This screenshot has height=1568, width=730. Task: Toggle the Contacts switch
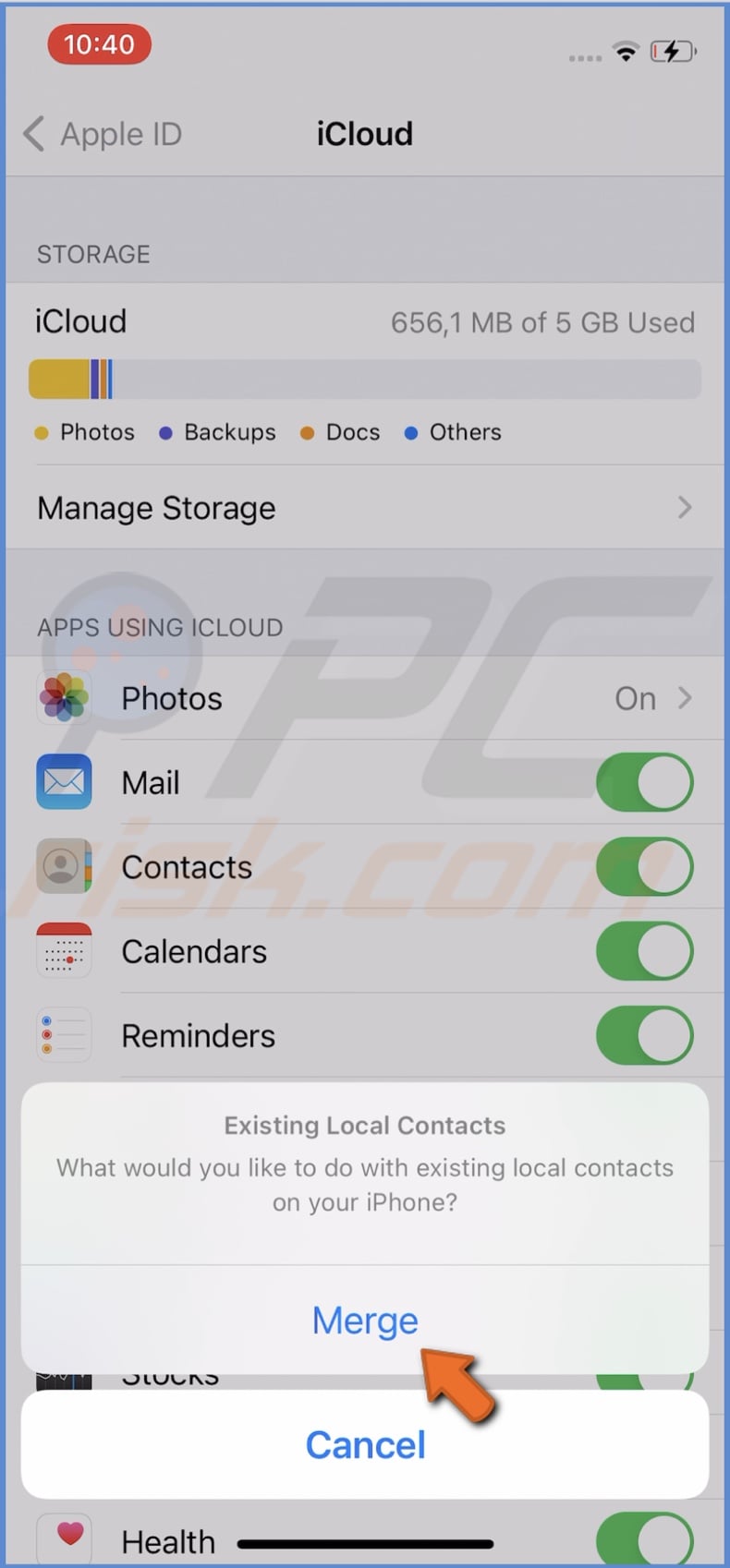[x=644, y=867]
